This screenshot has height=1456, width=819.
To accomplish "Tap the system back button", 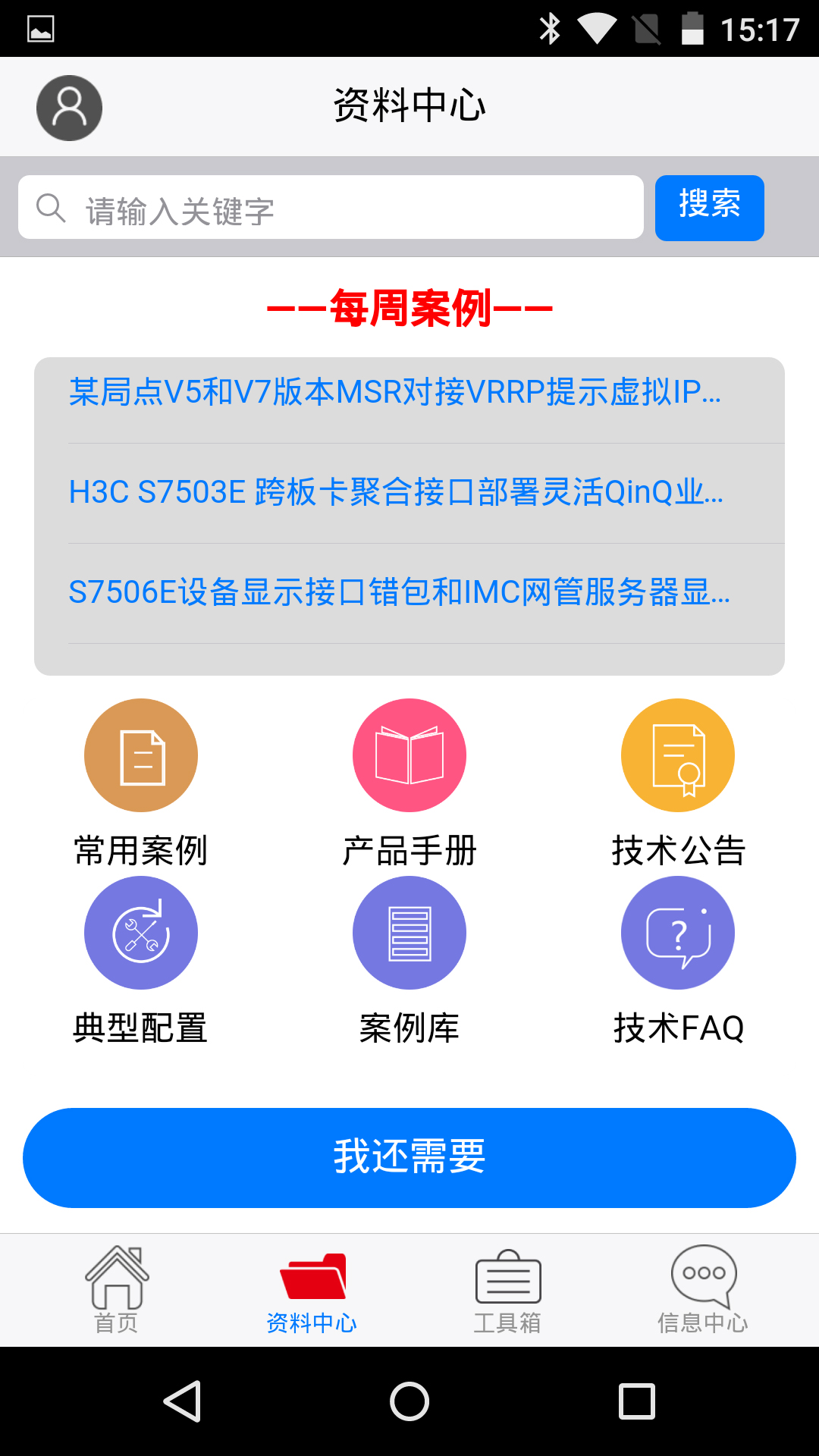I will (x=182, y=1401).
